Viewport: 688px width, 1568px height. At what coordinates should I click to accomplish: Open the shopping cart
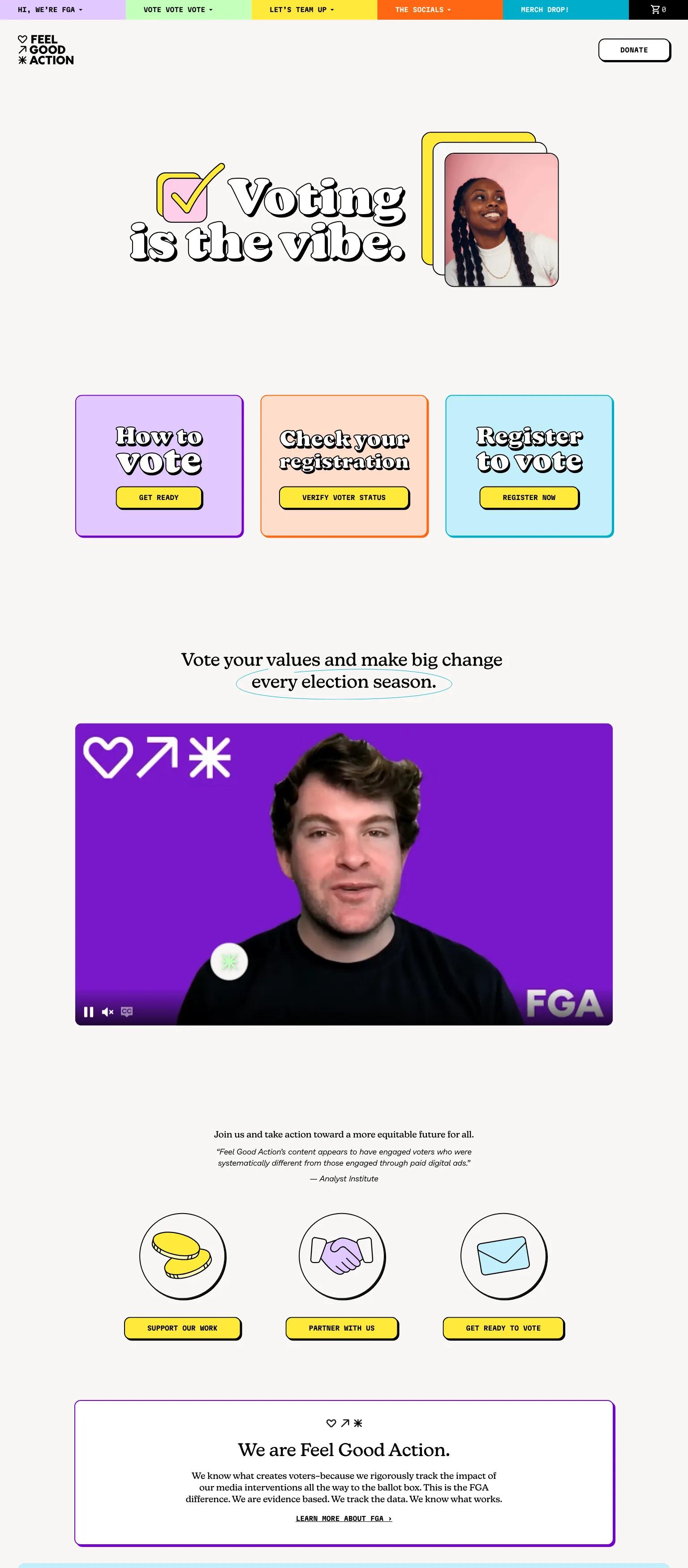(658, 10)
